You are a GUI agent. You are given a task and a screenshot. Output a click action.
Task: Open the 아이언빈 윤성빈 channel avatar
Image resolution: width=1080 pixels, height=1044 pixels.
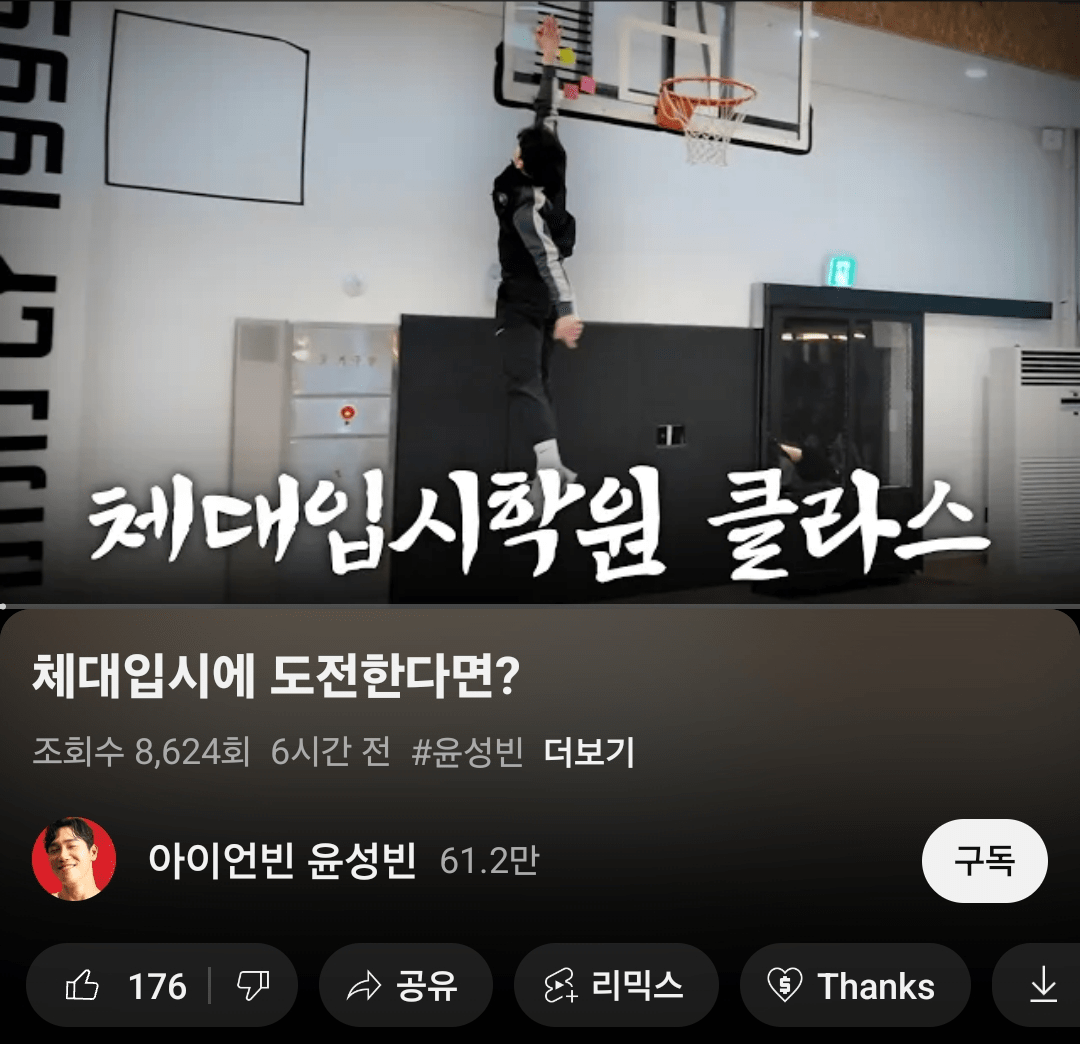(x=74, y=859)
